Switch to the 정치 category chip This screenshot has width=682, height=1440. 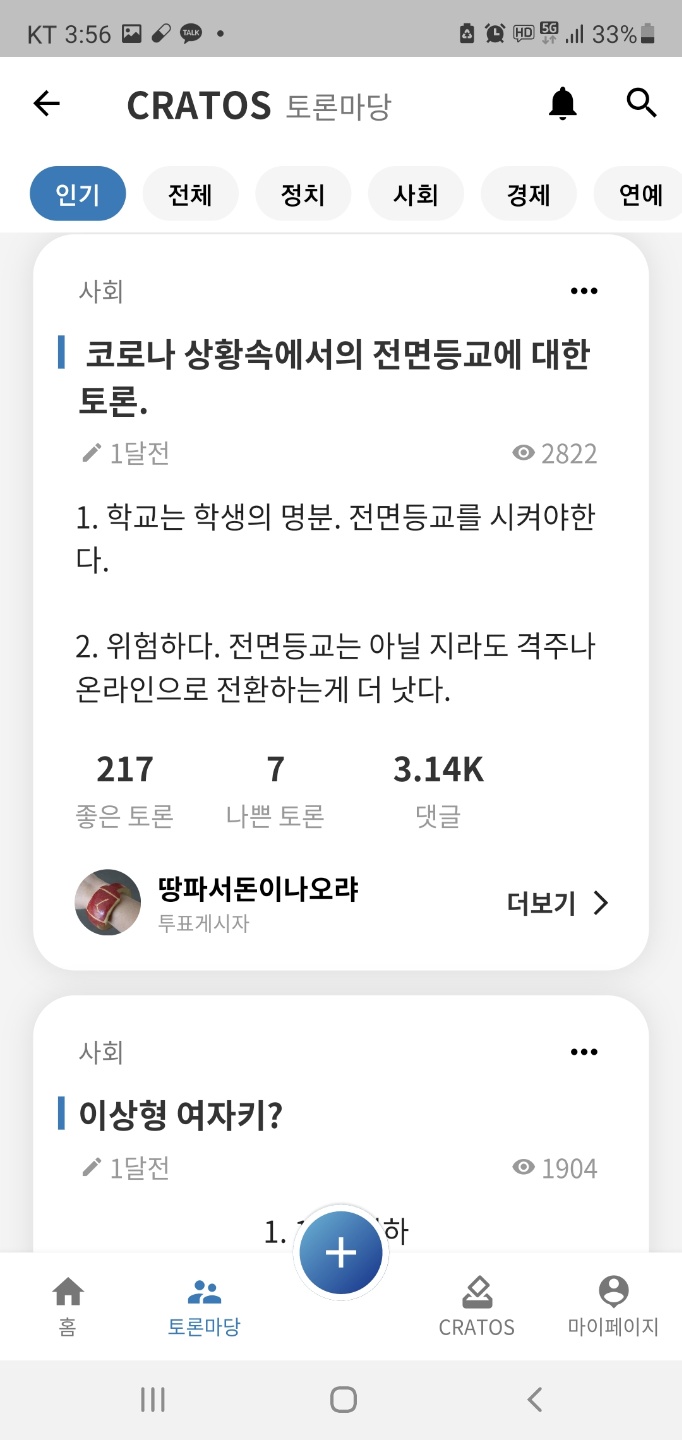click(303, 194)
